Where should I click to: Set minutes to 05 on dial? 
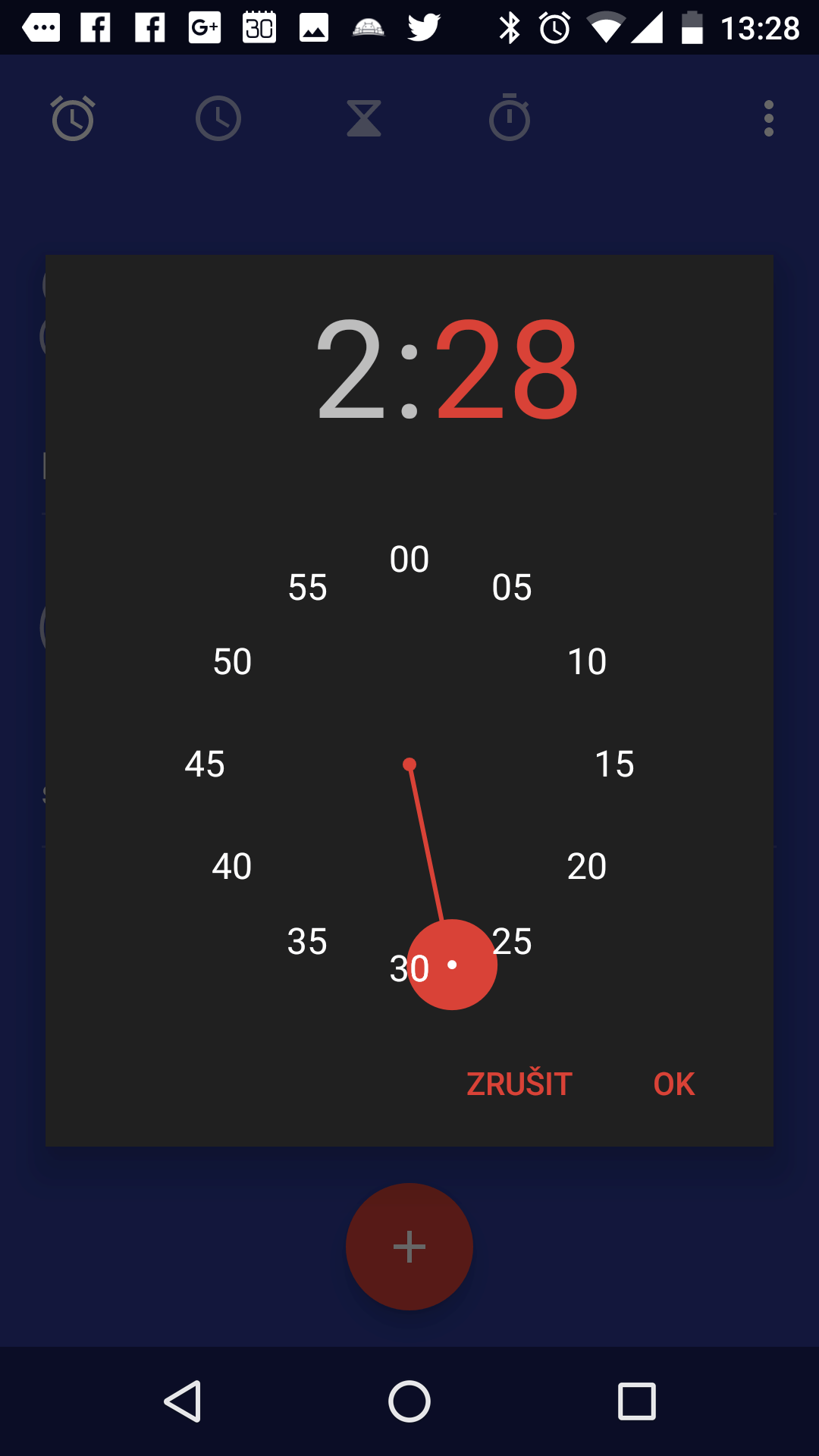click(x=512, y=588)
